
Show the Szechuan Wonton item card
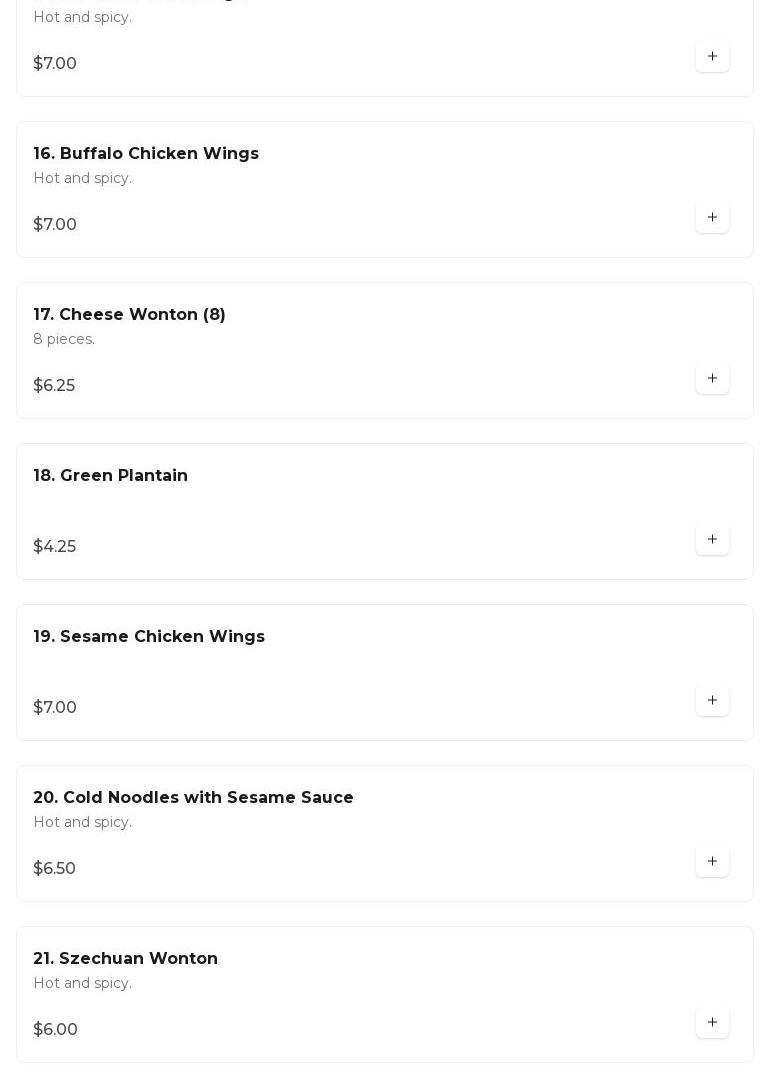click(350, 995)
